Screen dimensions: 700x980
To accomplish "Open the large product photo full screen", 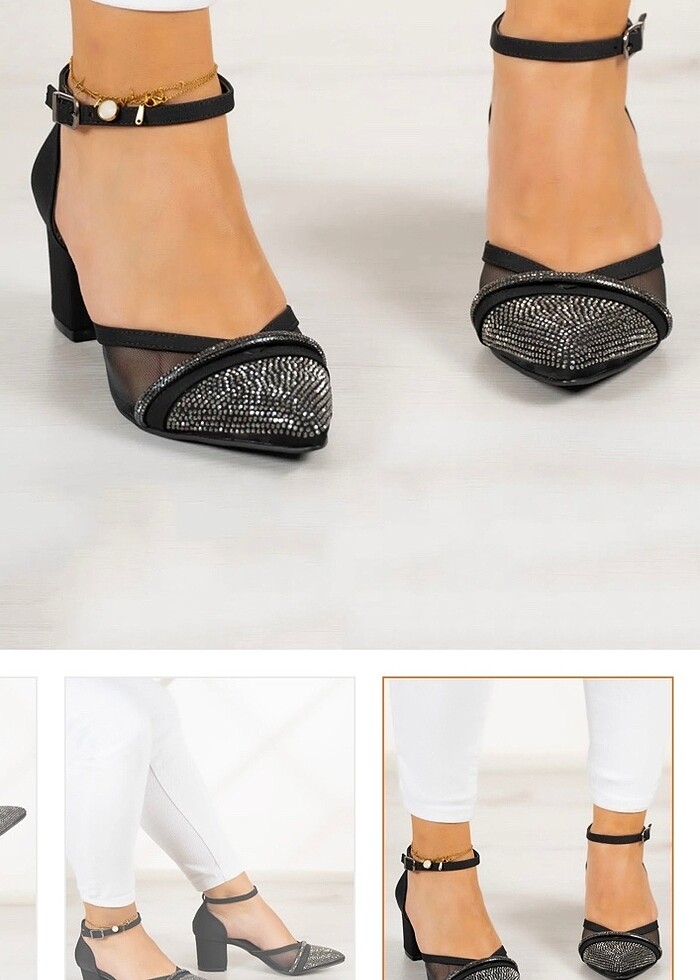I will tap(350, 320).
